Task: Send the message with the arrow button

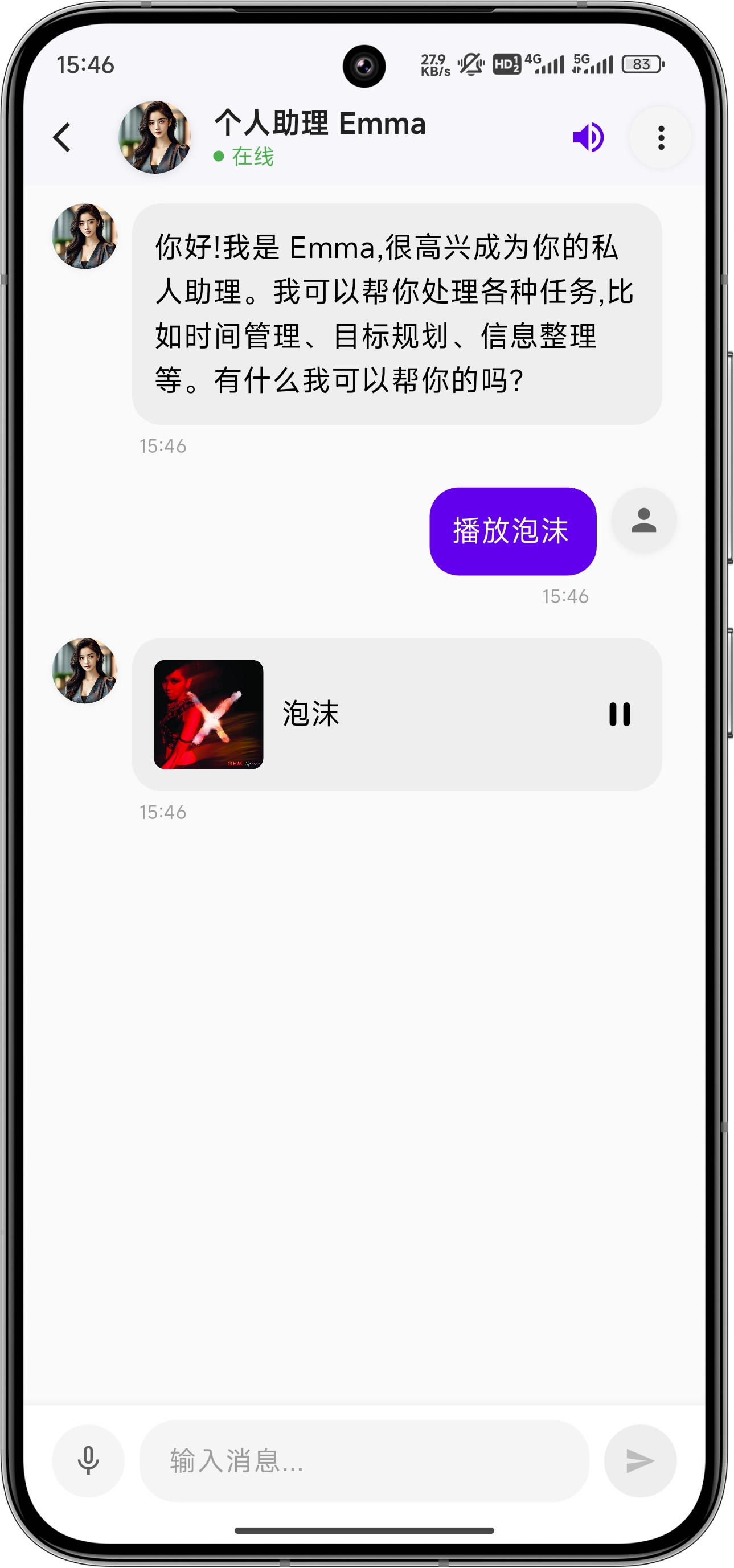Action: 639,1460
